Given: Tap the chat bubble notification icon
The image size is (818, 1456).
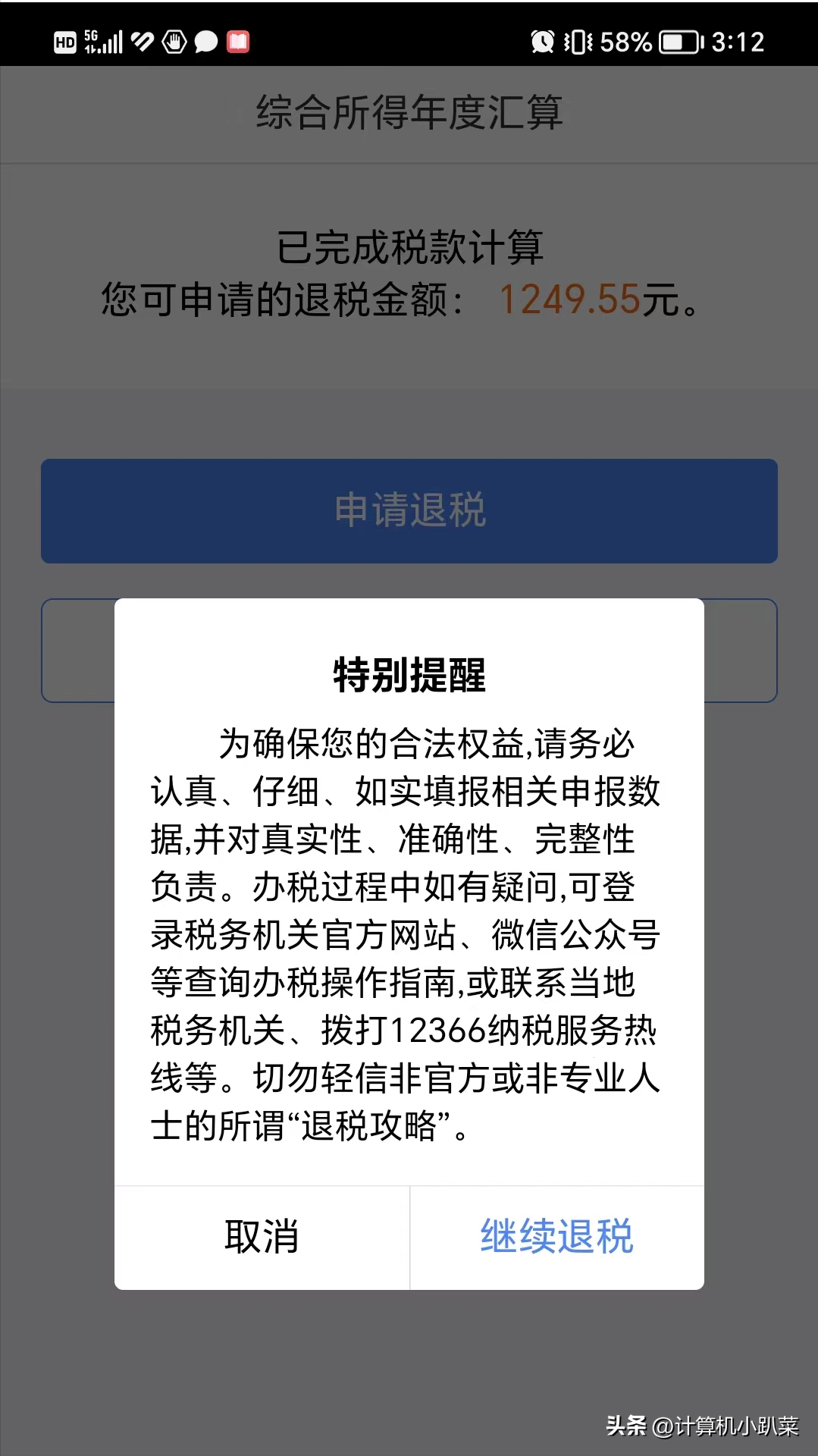Looking at the screenshot, I should pos(205,42).
